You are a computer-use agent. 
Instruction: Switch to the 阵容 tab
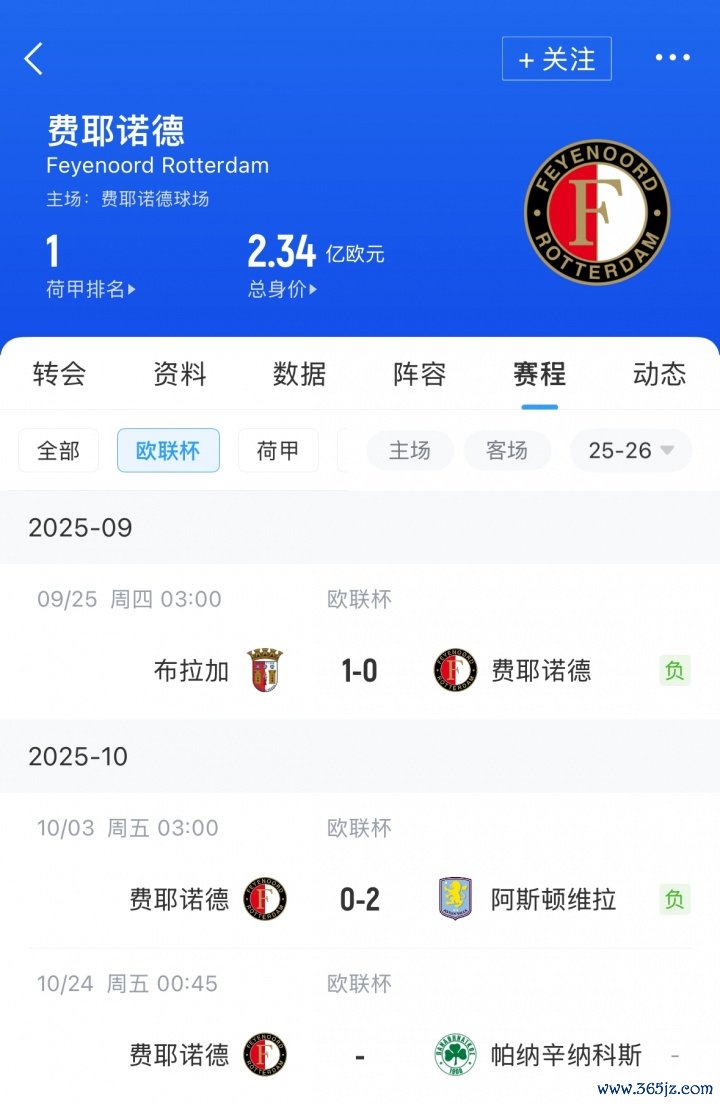(420, 374)
